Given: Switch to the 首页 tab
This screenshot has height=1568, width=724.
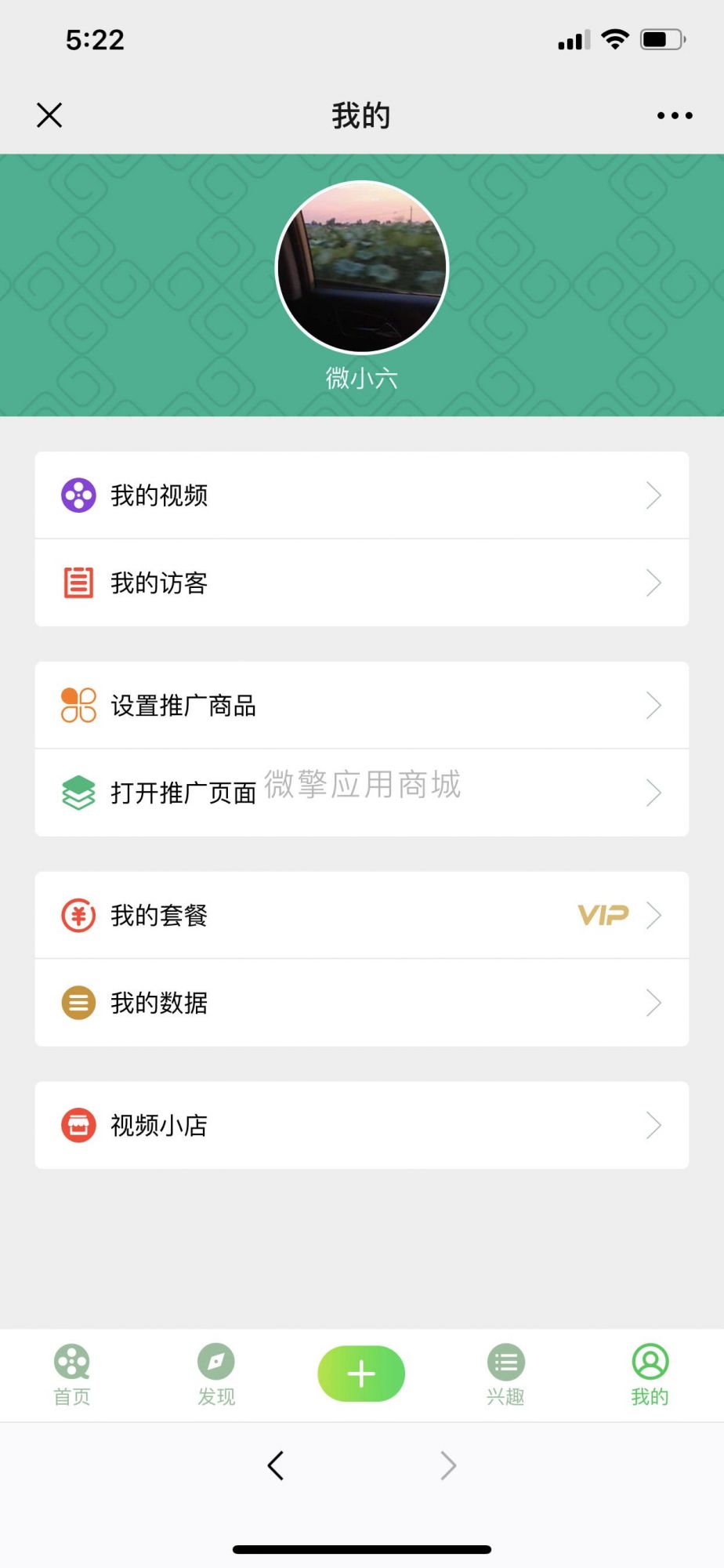Looking at the screenshot, I should point(72,1374).
